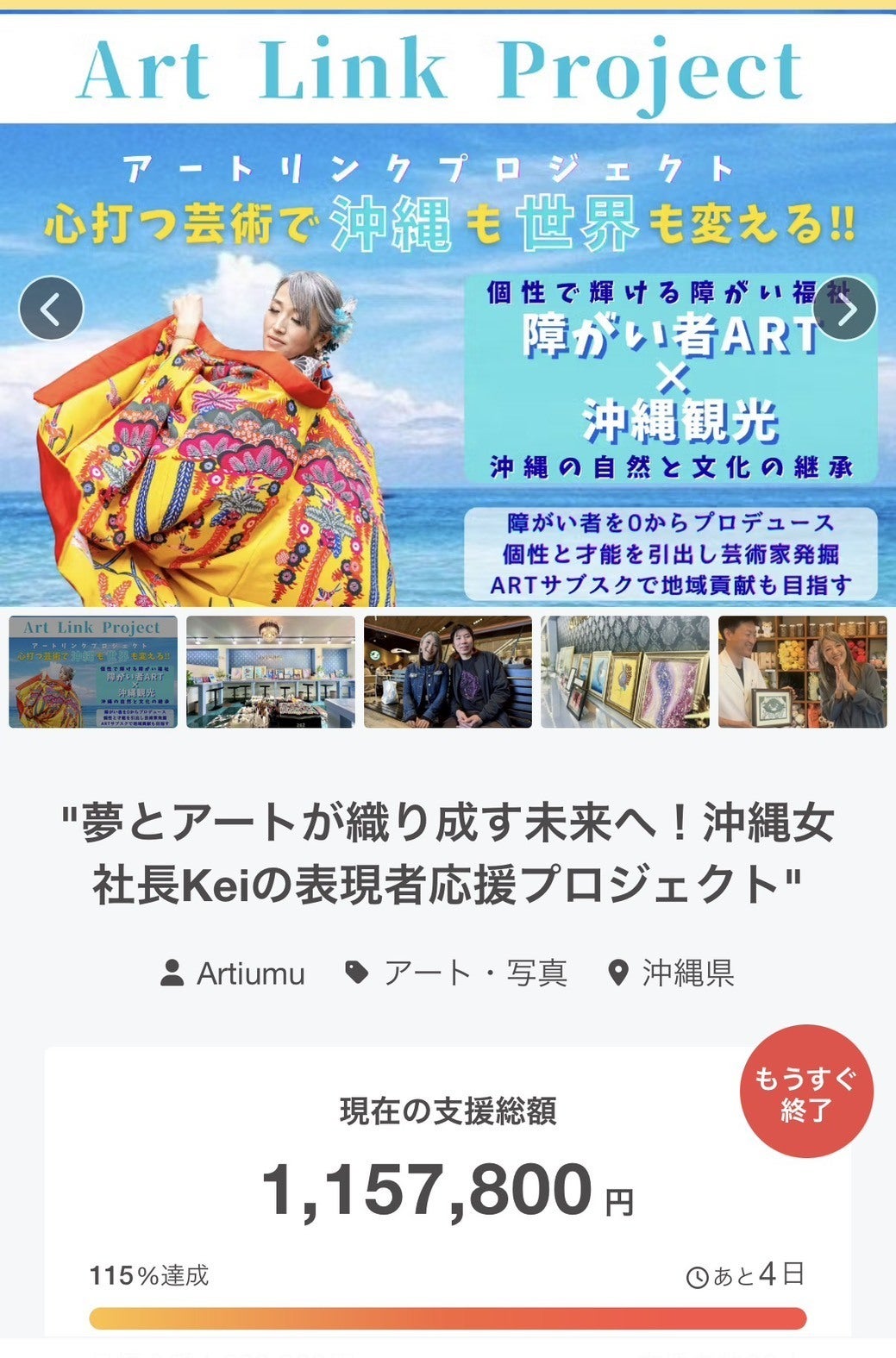Viewport: 896px width, 1358px height.
Task: Show the previous carousel image
Action: [x=51, y=309]
